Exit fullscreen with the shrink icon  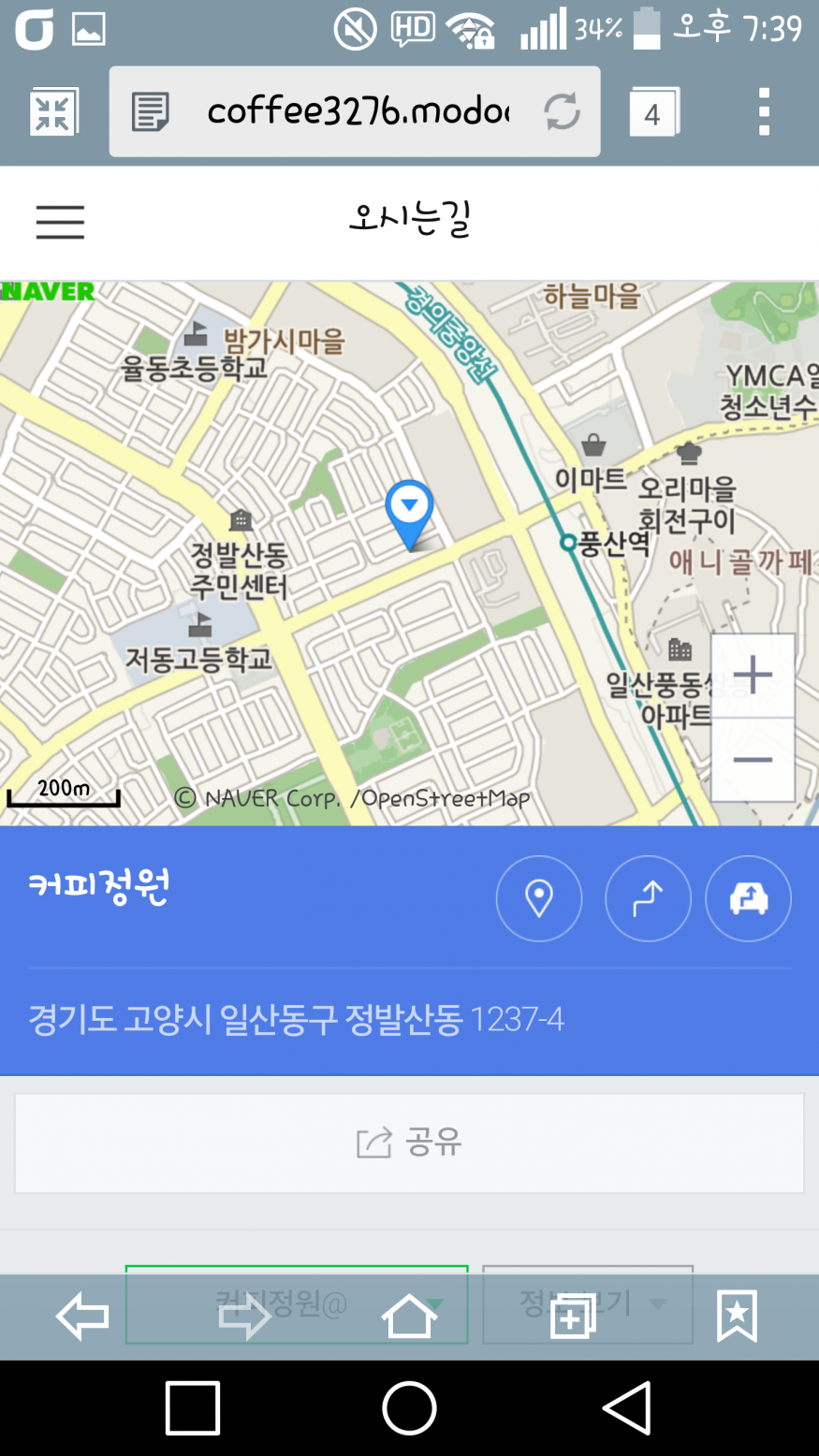coord(53,112)
